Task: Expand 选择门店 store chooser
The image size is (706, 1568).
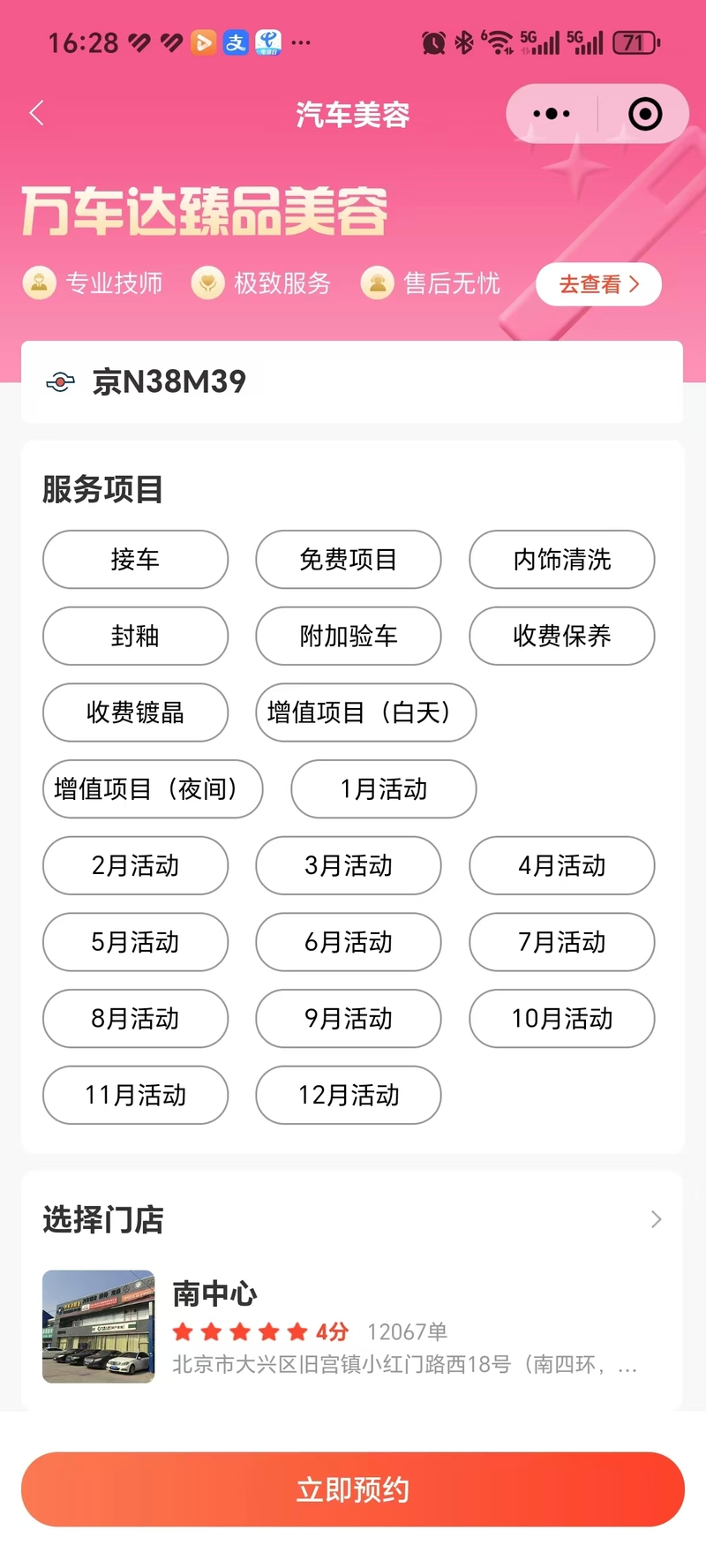Action: [x=352, y=1219]
